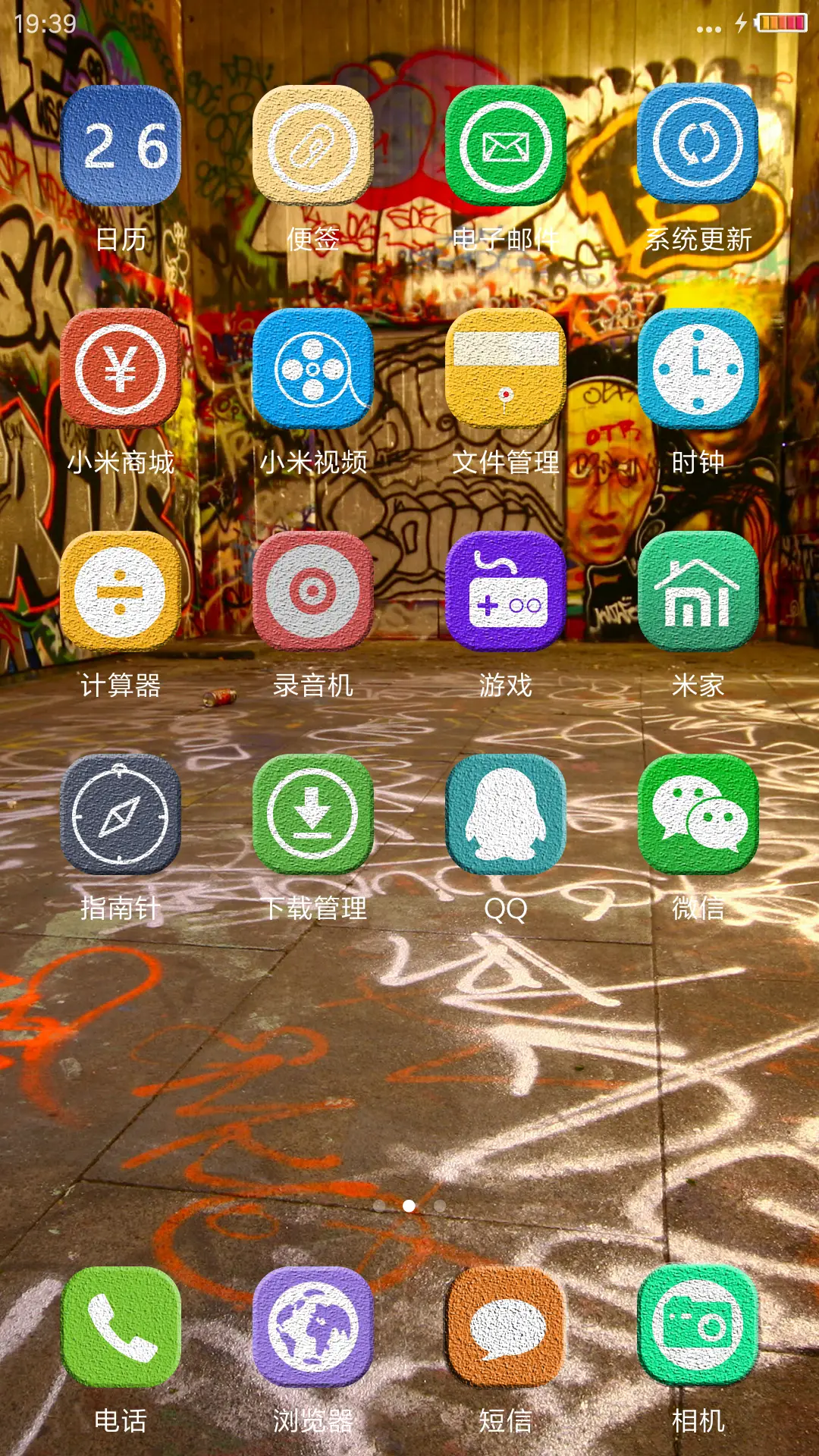Open 微信 WeChat

pos(698,816)
